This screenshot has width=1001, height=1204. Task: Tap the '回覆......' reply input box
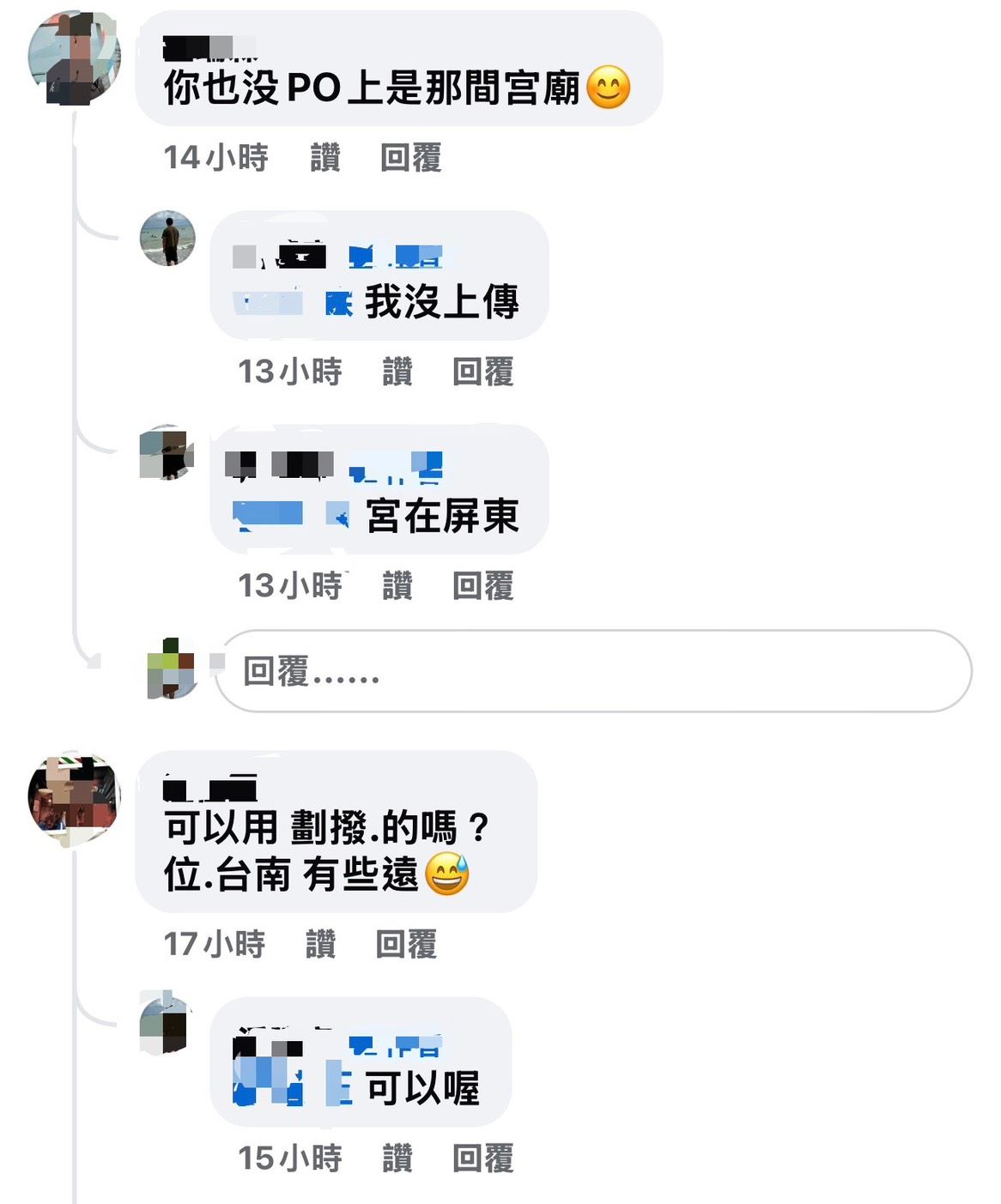point(592,671)
